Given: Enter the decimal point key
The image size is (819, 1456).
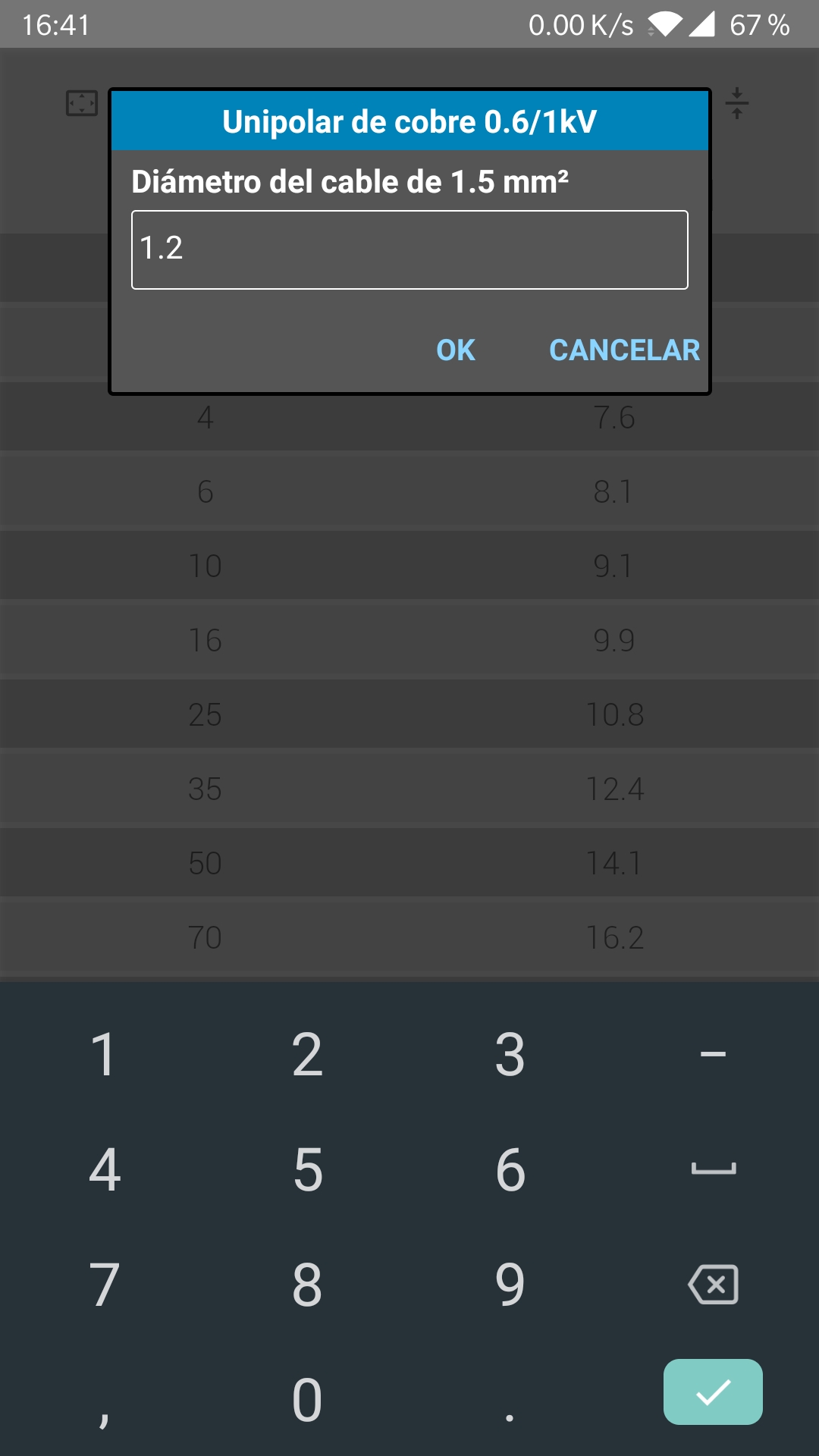Looking at the screenshot, I should [510, 1400].
